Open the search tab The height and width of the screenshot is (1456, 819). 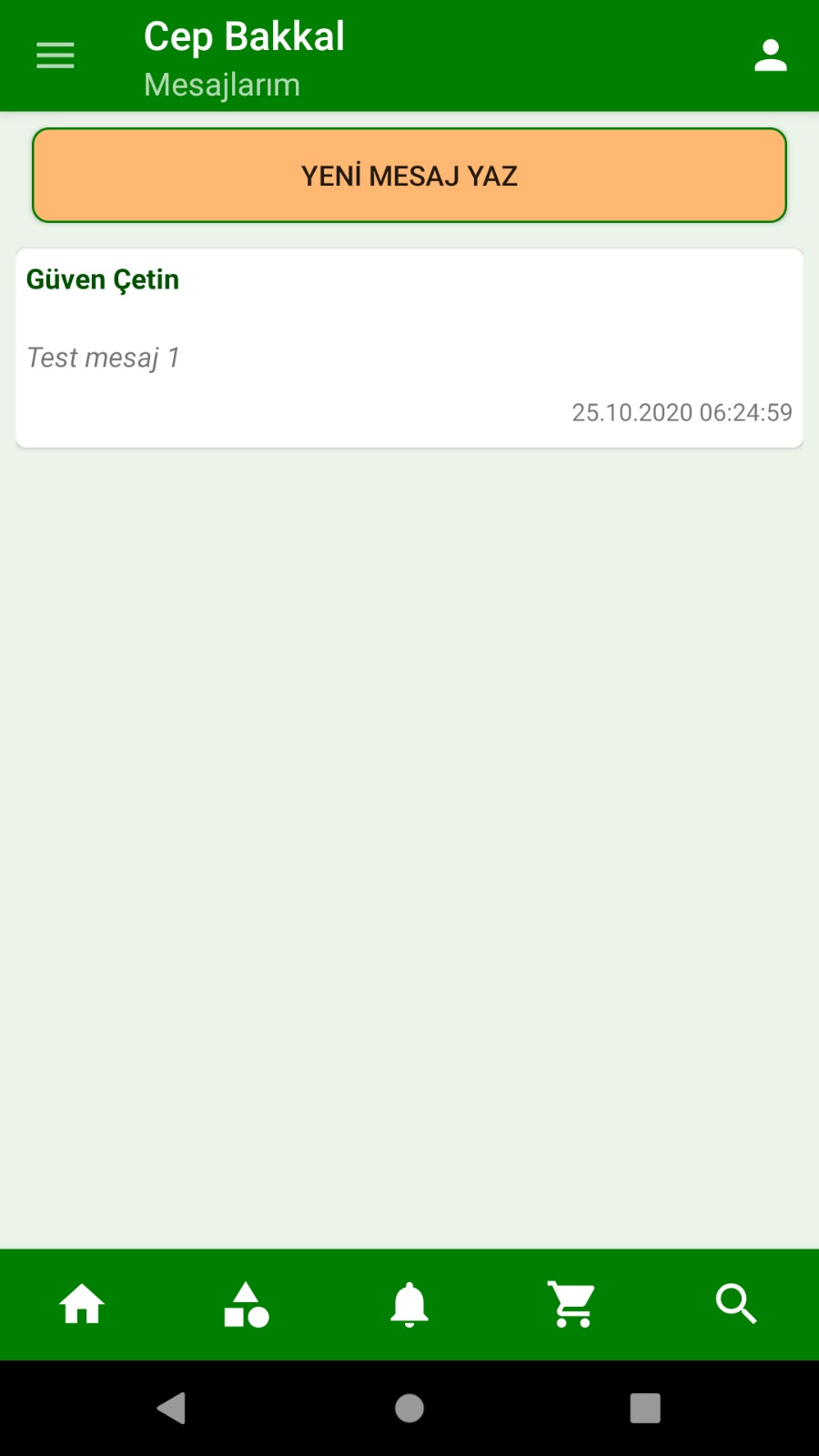pyautogui.click(x=736, y=1305)
